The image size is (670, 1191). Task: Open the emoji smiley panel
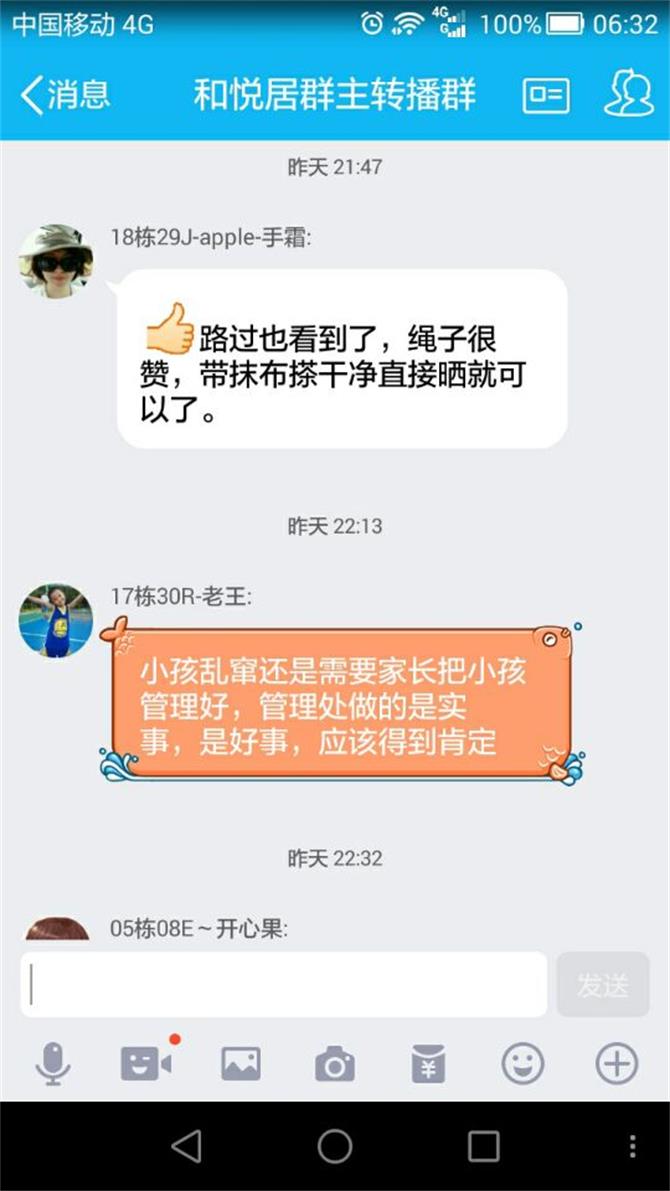(523, 1063)
